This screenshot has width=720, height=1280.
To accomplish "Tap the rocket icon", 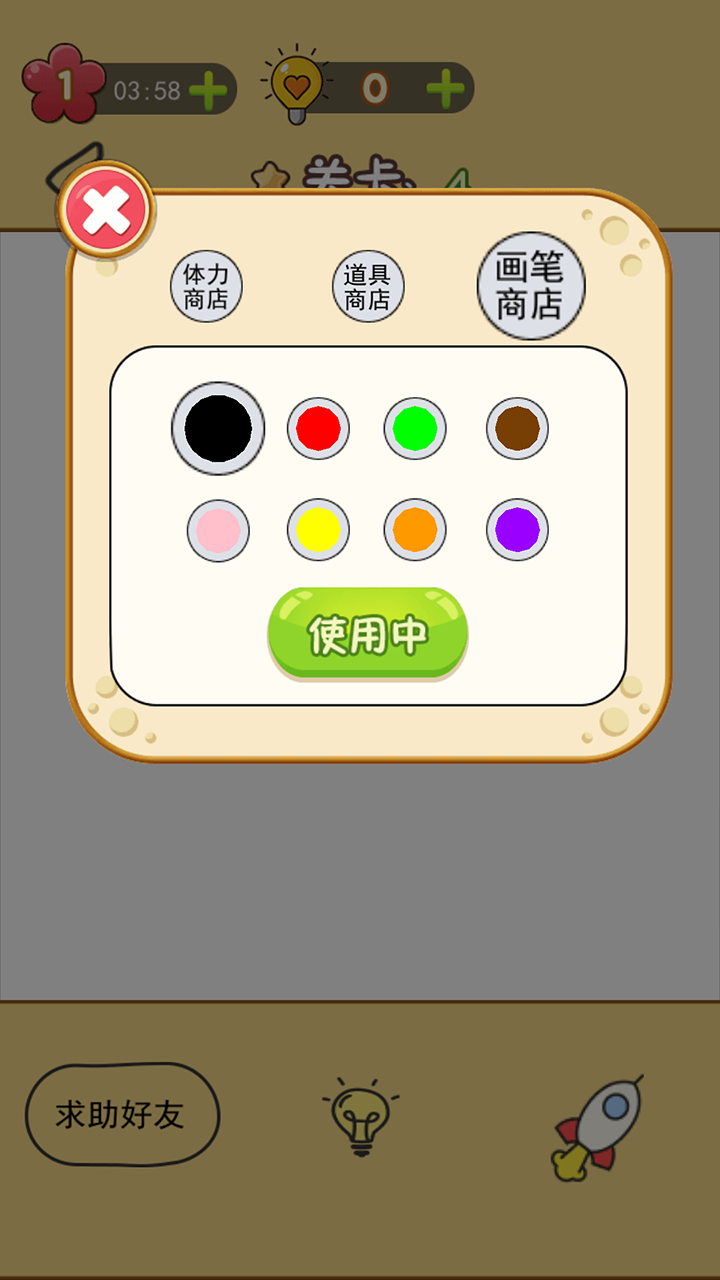I will click(x=600, y=1125).
